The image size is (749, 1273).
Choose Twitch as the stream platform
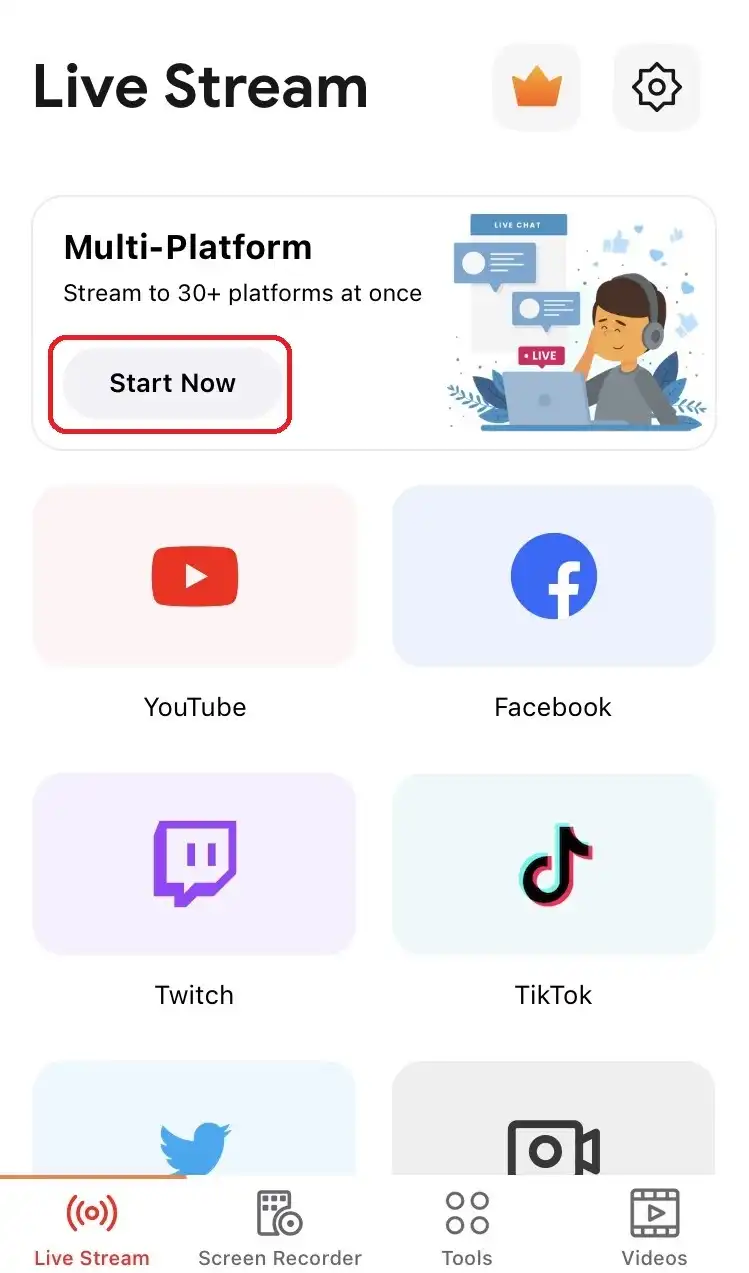point(195,864)
